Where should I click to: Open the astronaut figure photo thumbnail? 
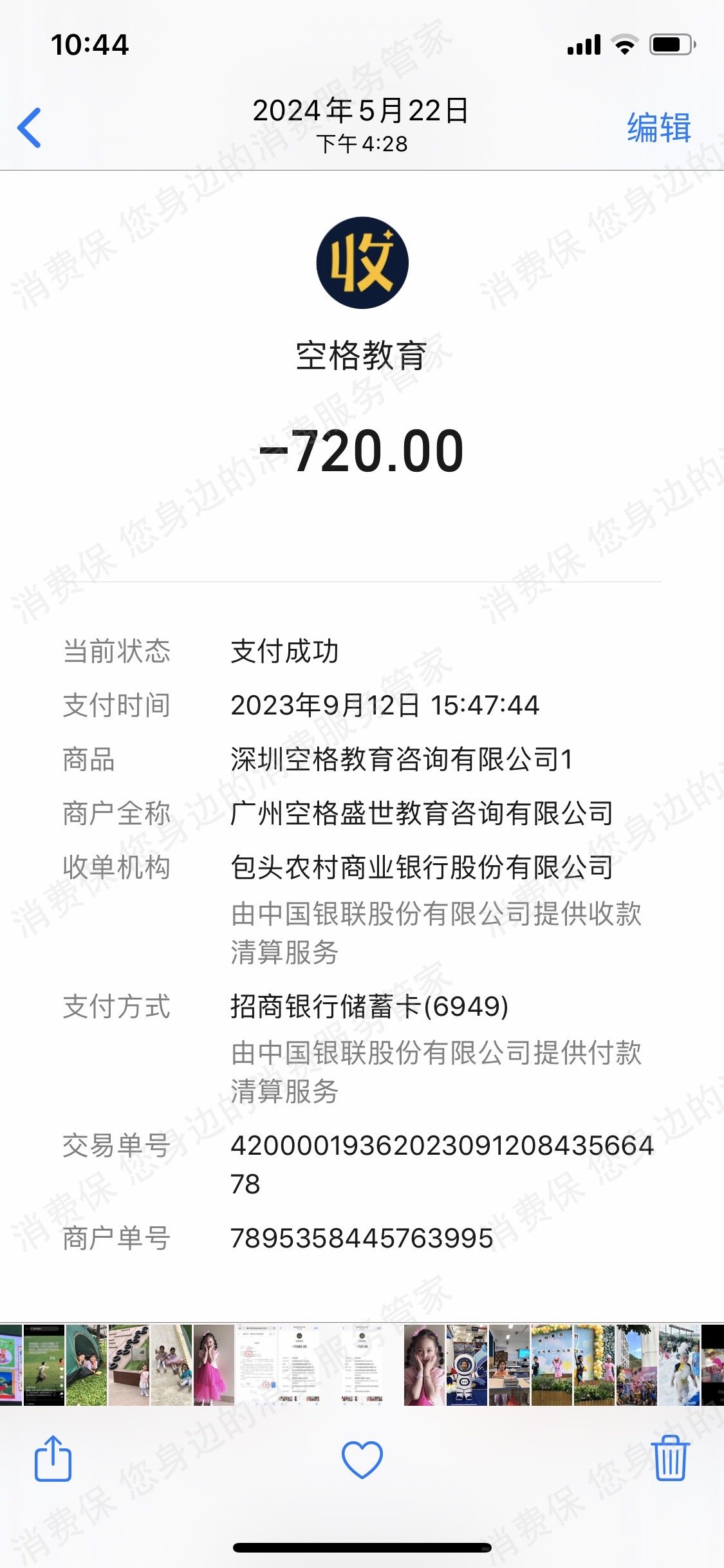pos(467,1365)
